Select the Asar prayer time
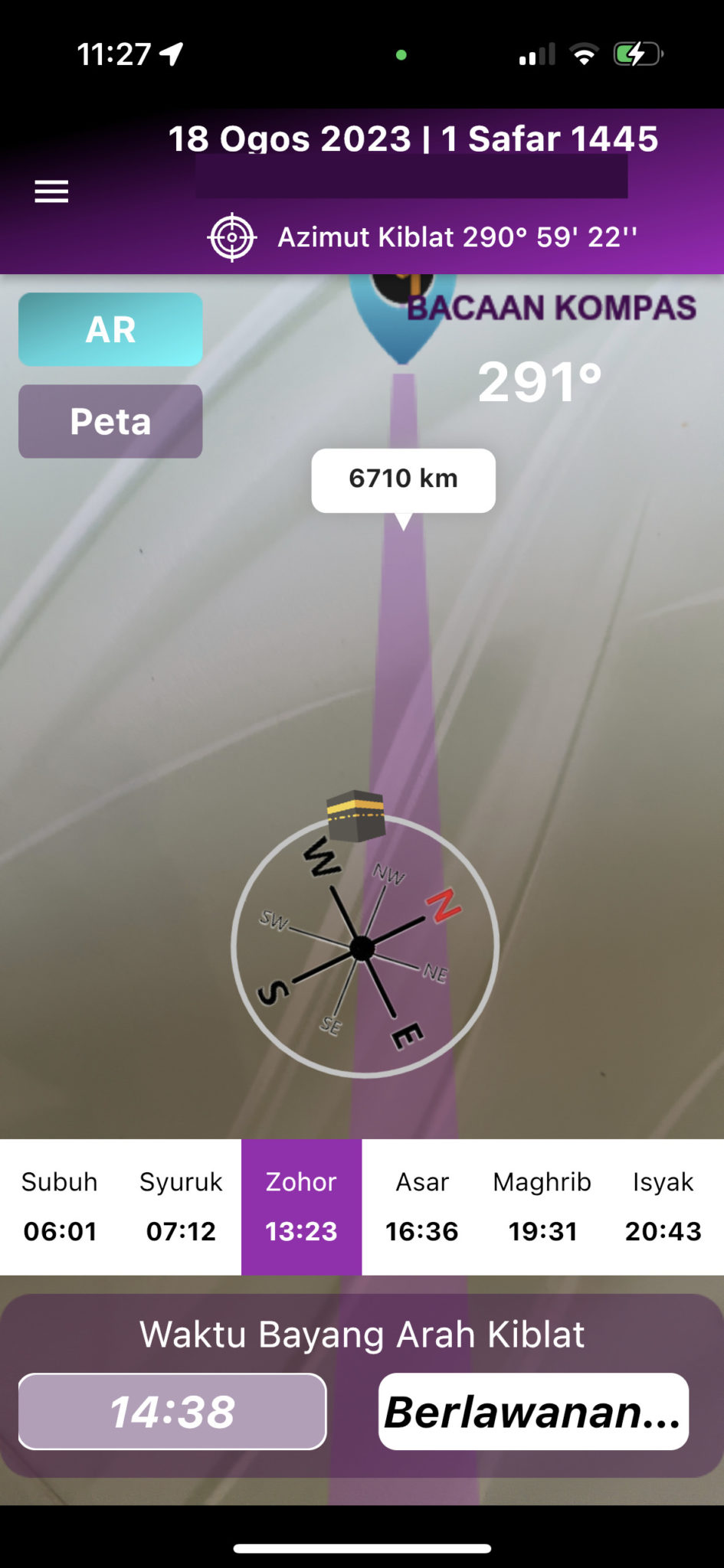This screenshot has width=724, height=1568. coord(421,1206)
